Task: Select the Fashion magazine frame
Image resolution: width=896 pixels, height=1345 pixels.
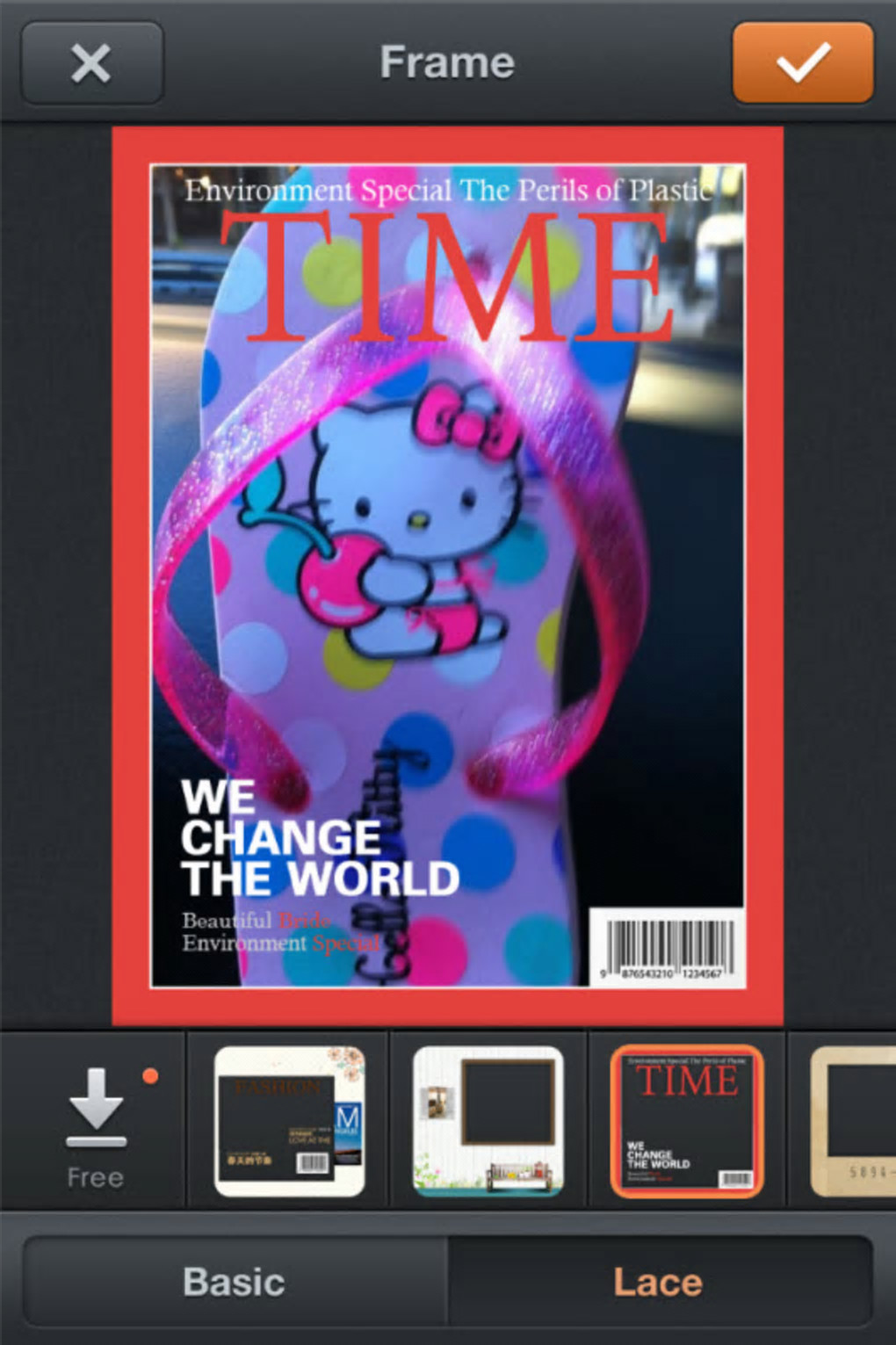Action: pos(289,1121)
